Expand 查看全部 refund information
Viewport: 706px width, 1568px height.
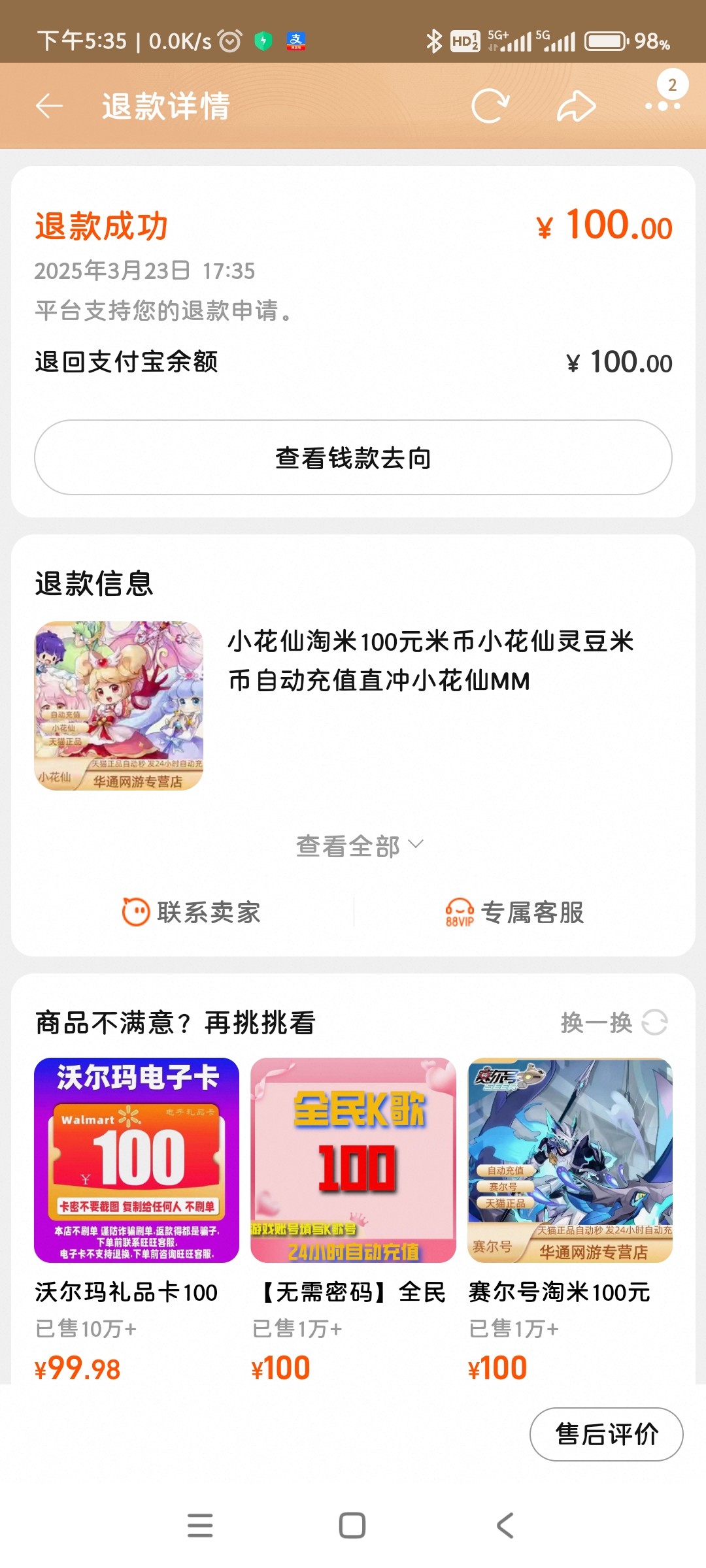click(x=358, y=846)
